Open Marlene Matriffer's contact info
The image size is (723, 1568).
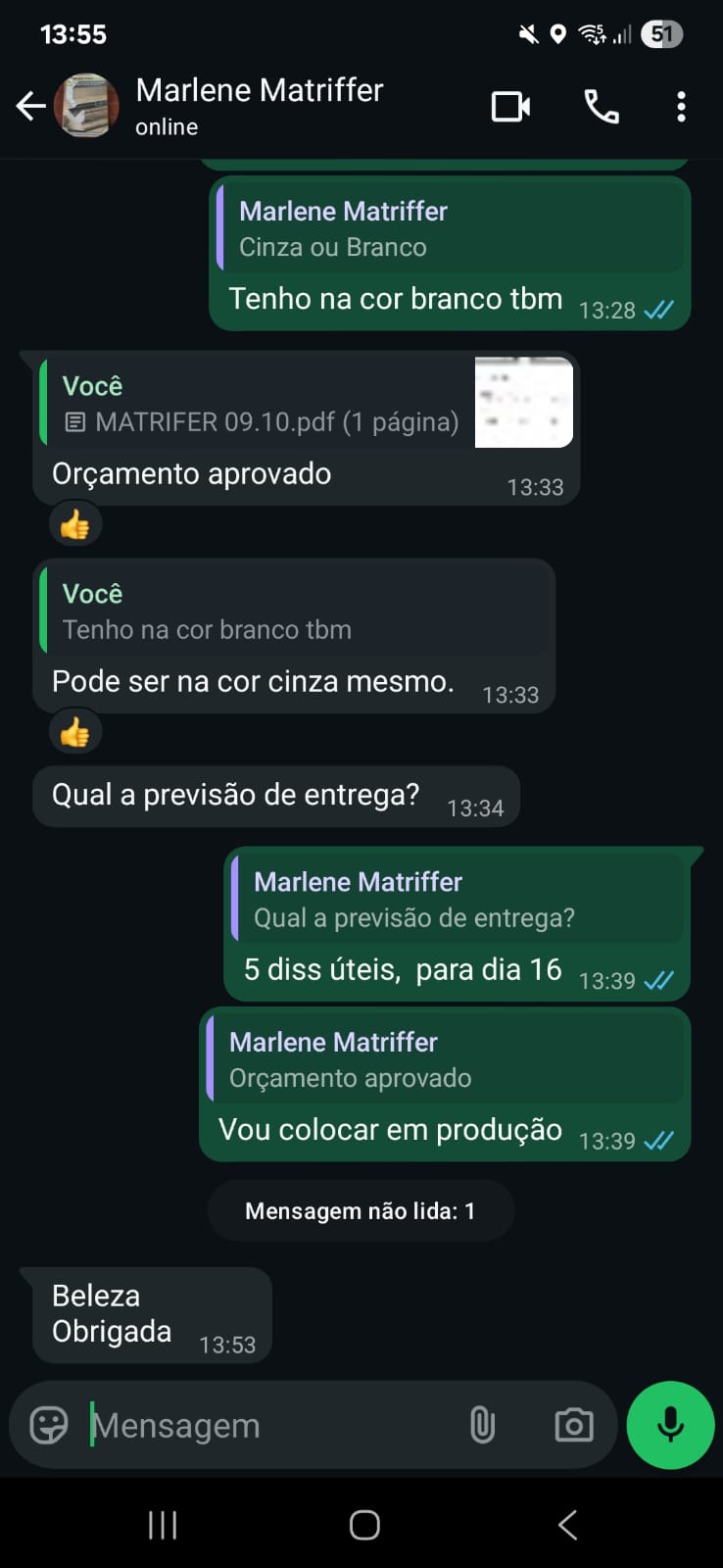(260, 106)
